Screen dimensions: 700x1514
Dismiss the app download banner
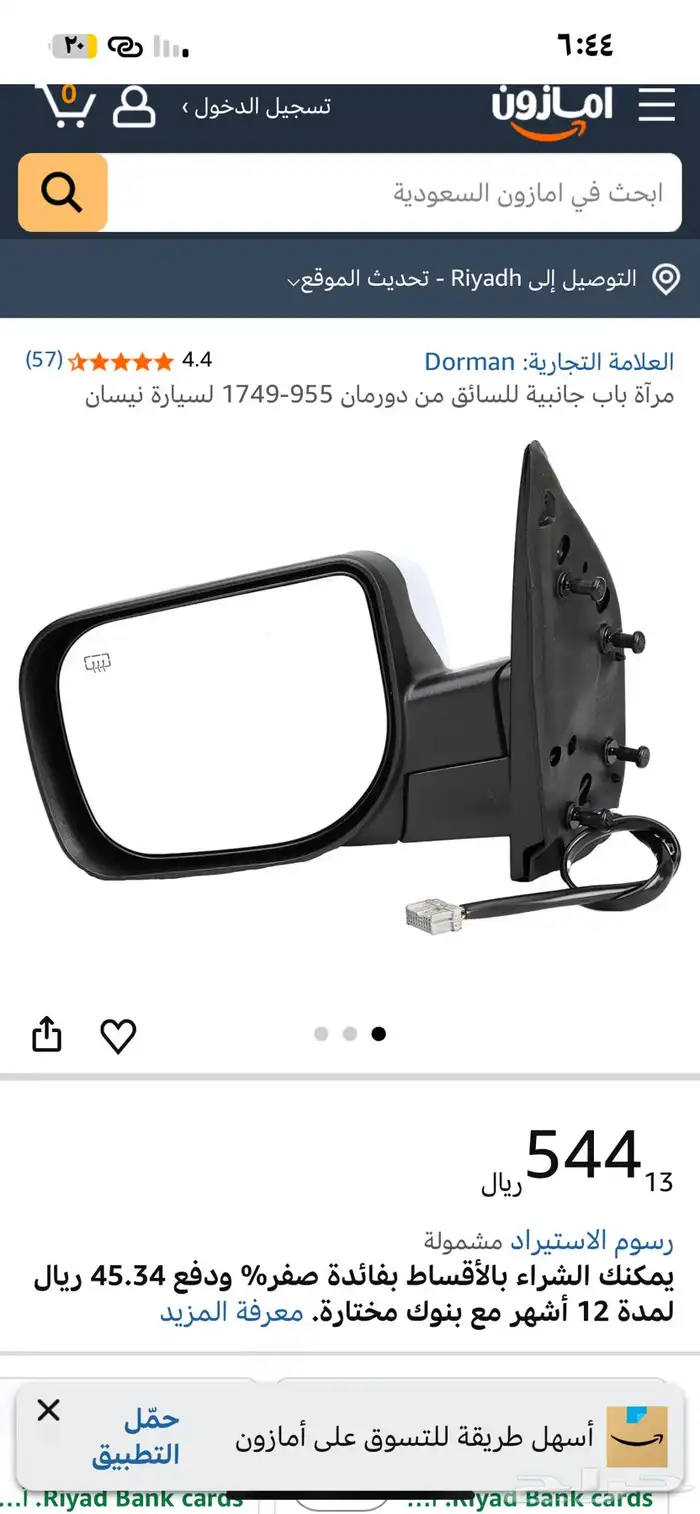click(48, 1411)
